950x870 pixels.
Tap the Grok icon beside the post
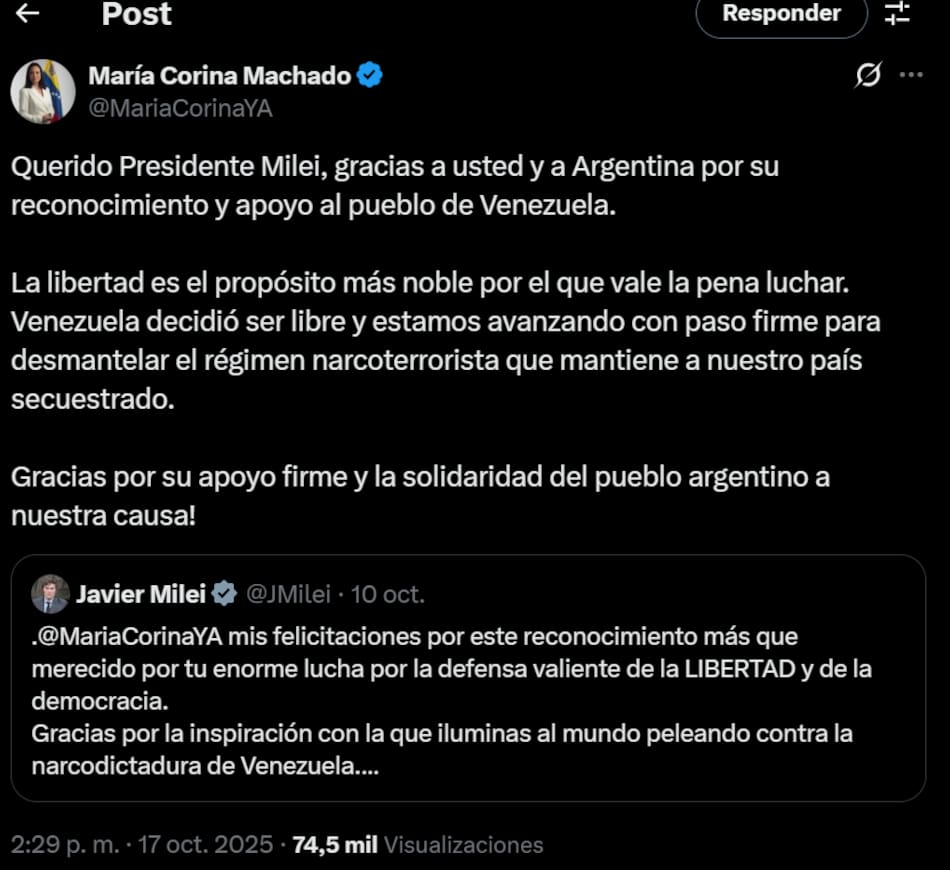[869, 75]
